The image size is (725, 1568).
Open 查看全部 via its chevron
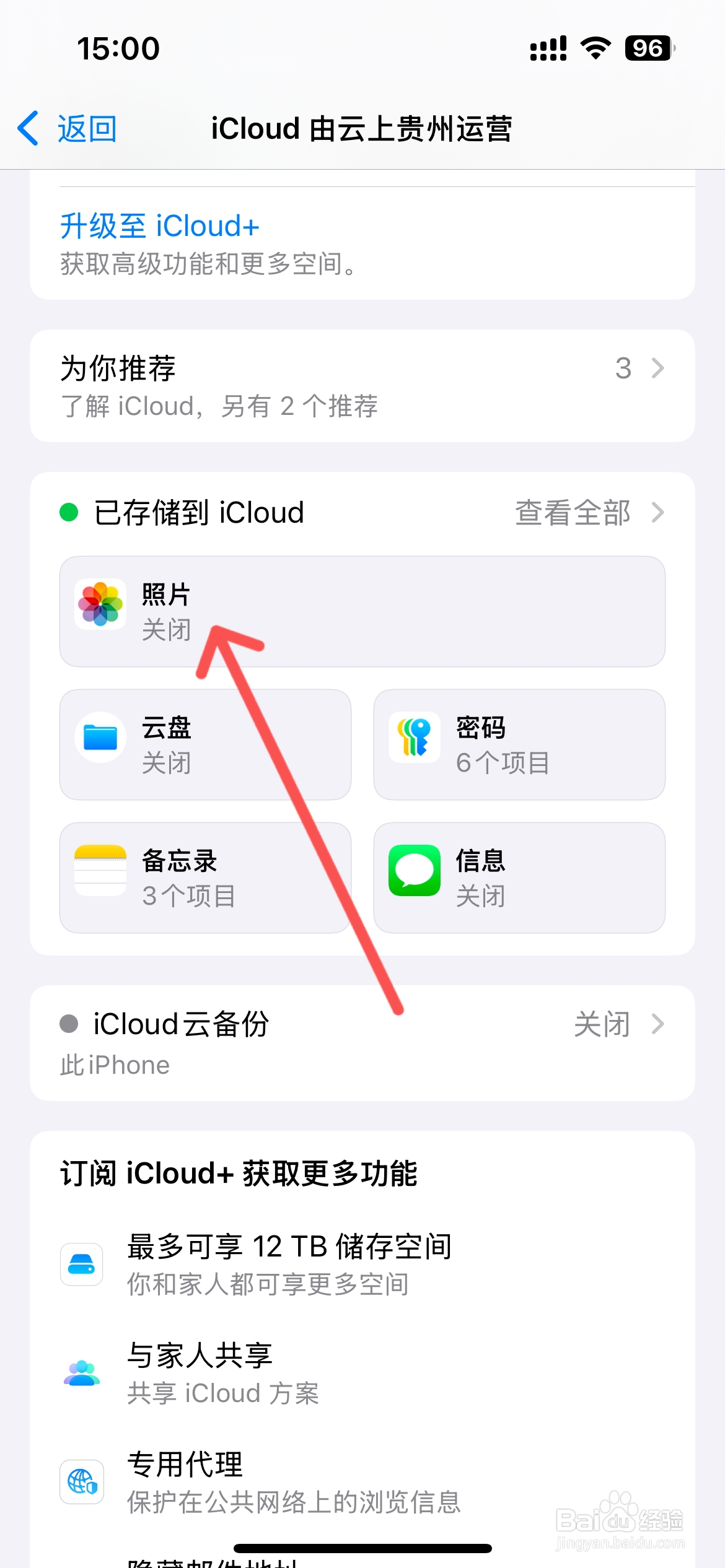pyautogui.click(x=657, y=512)
